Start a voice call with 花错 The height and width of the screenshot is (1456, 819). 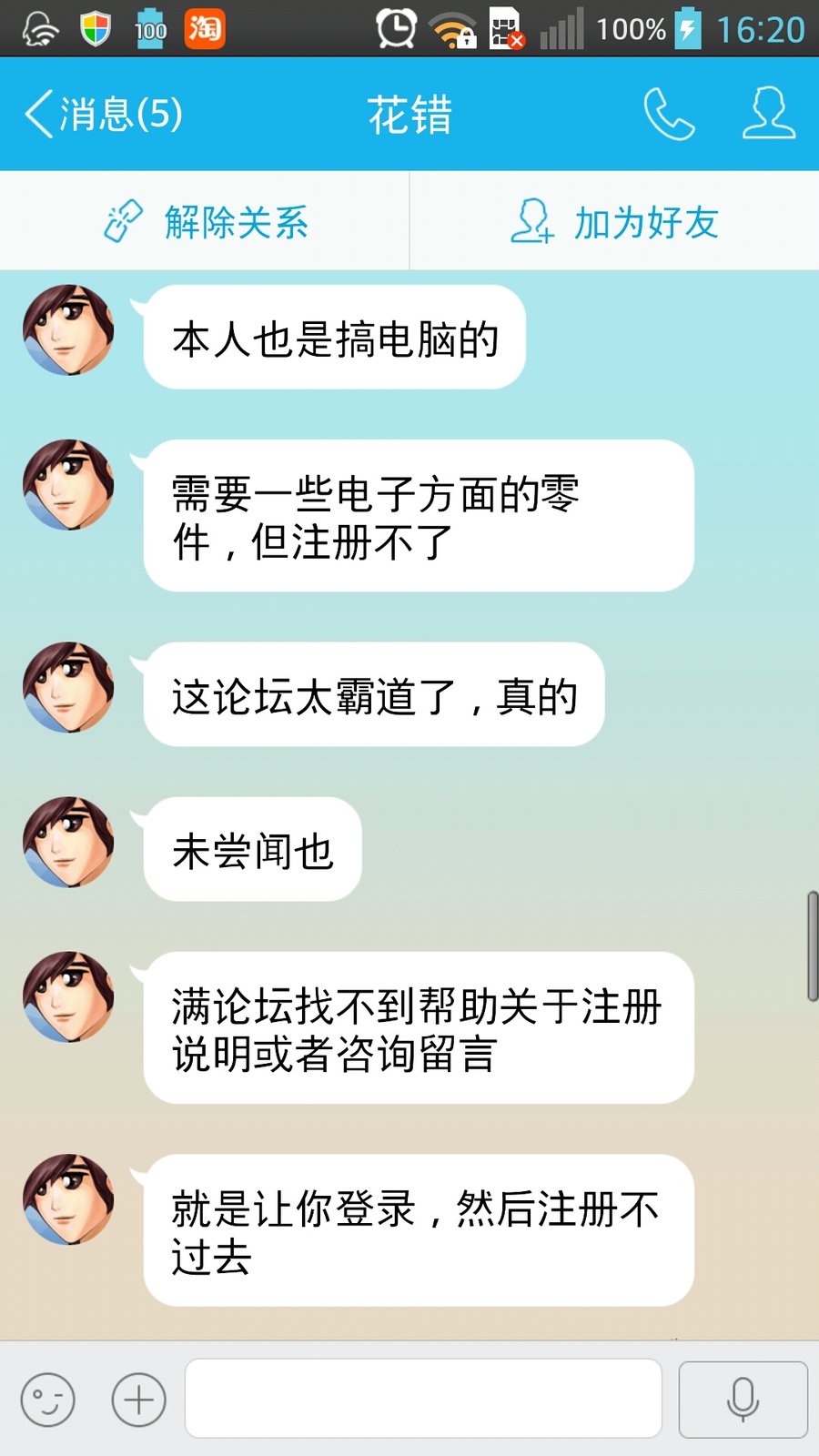pyautogui.click(x=669, y=115)
